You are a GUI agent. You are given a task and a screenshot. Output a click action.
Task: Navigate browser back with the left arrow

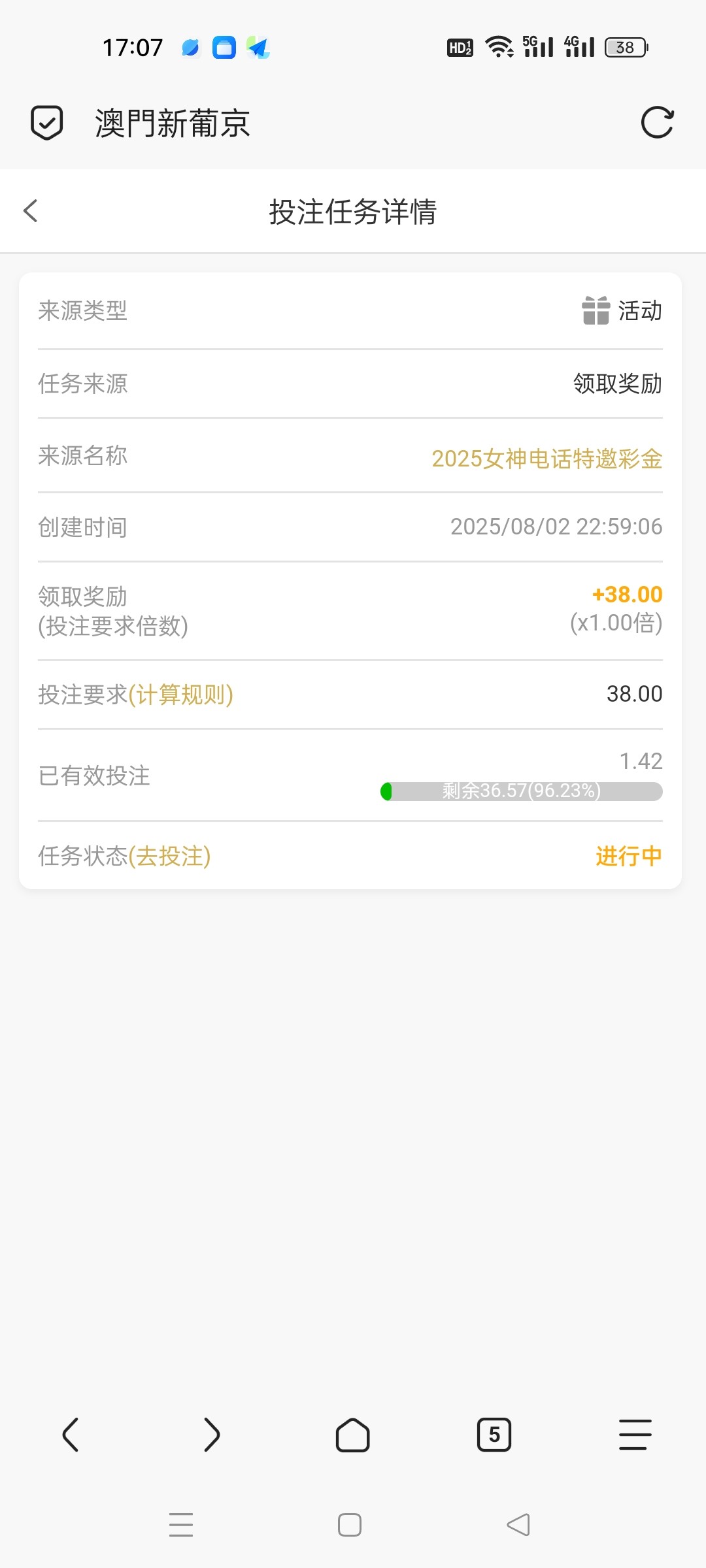pyautogui.click(x=71, y=1435)
